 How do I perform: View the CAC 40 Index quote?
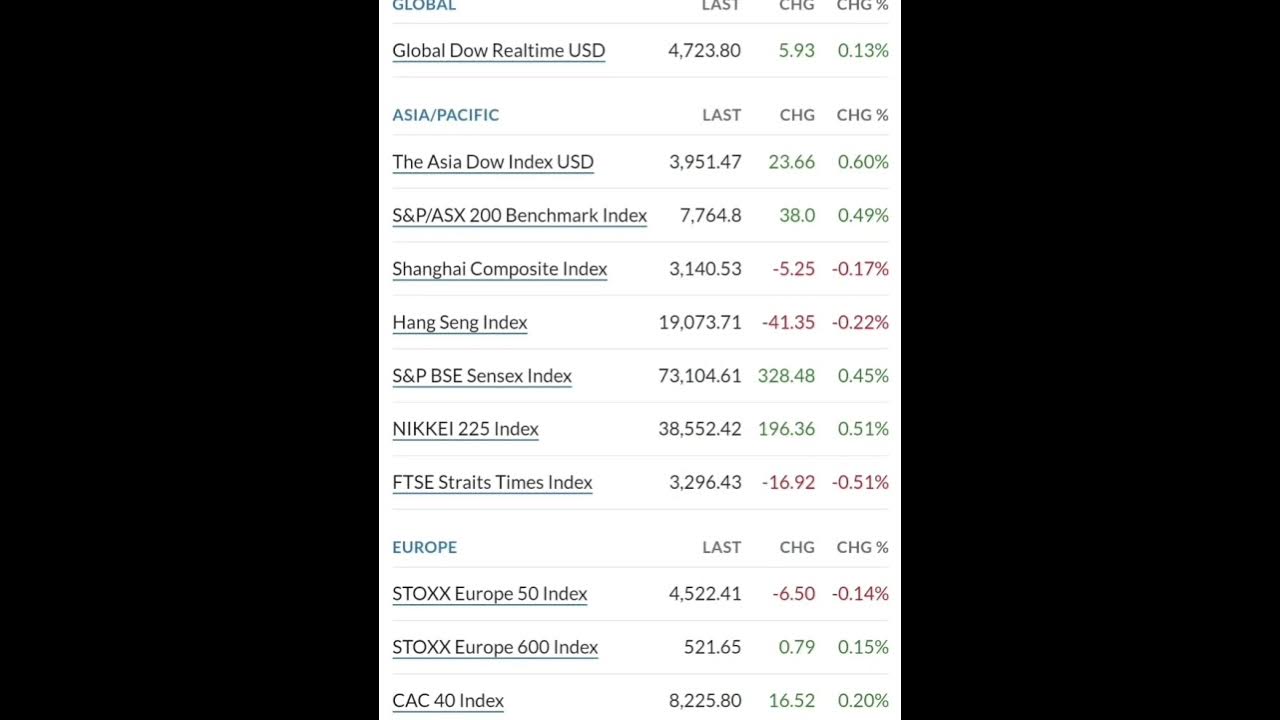pyautogui.click(x=447, y=701)
